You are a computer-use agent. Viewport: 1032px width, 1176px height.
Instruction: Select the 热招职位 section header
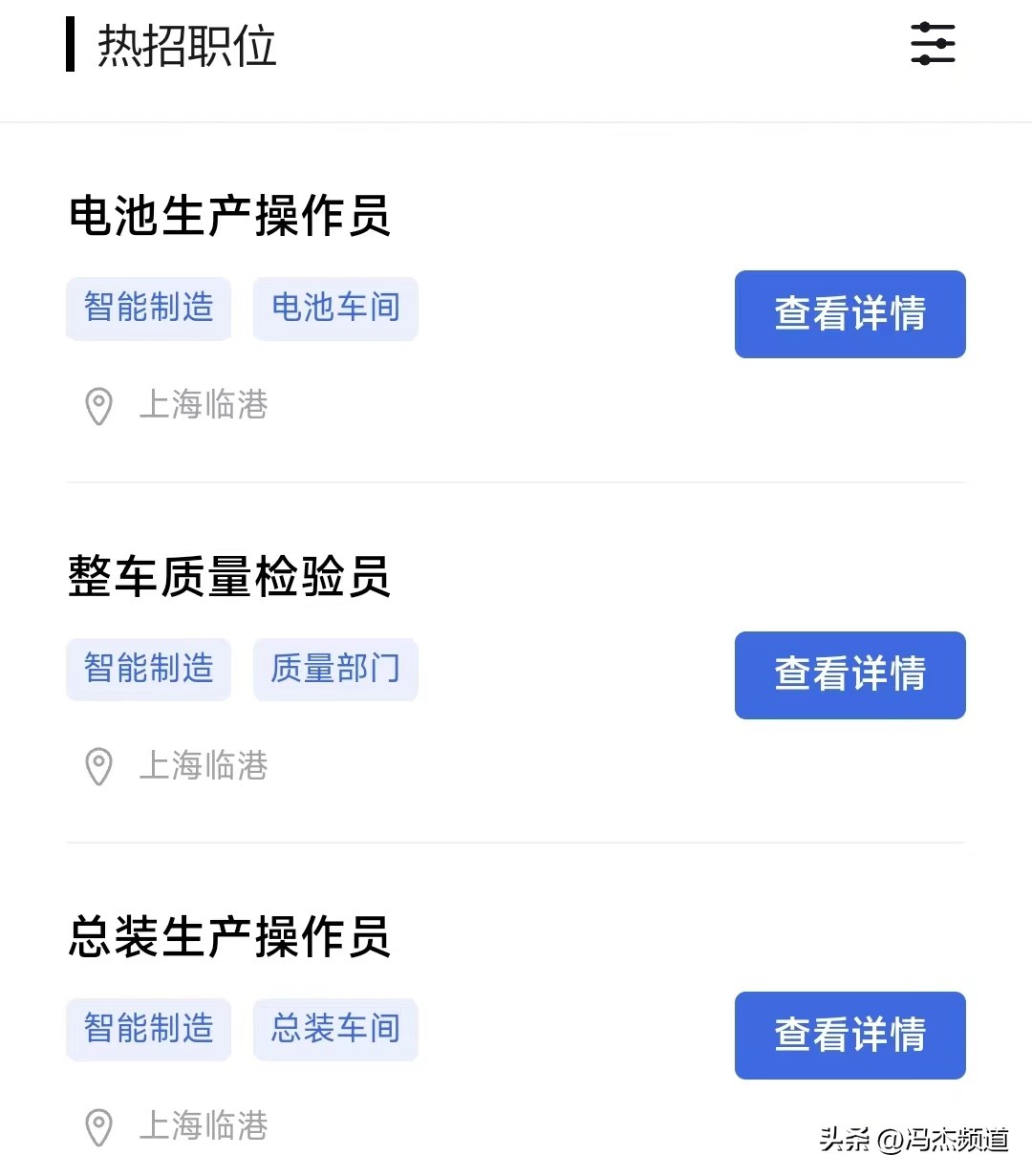click(x=184, y=48)
